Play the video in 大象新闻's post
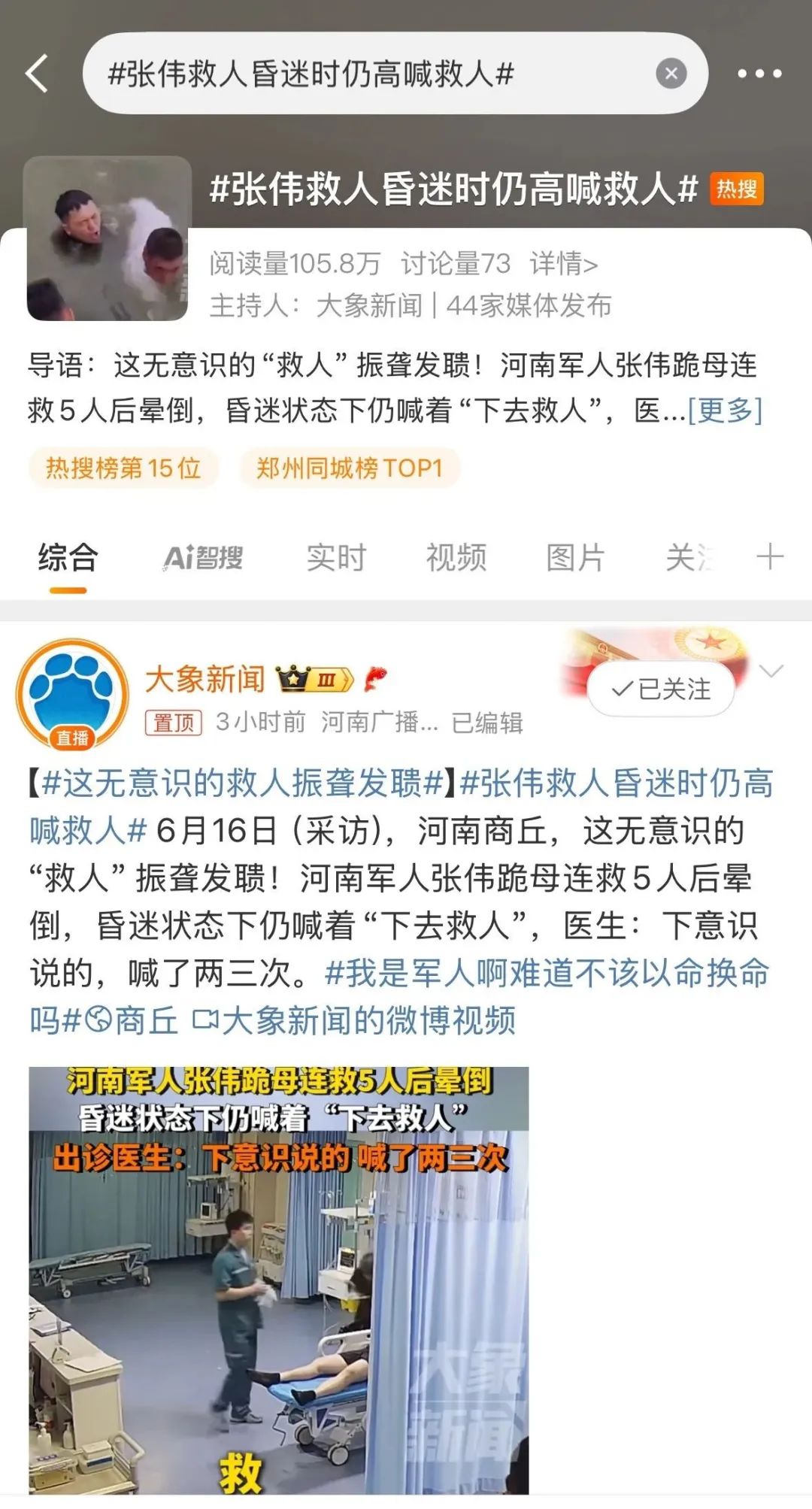Image resolution: width=812 pixels, height=1509 pixels. point(279,1280)
